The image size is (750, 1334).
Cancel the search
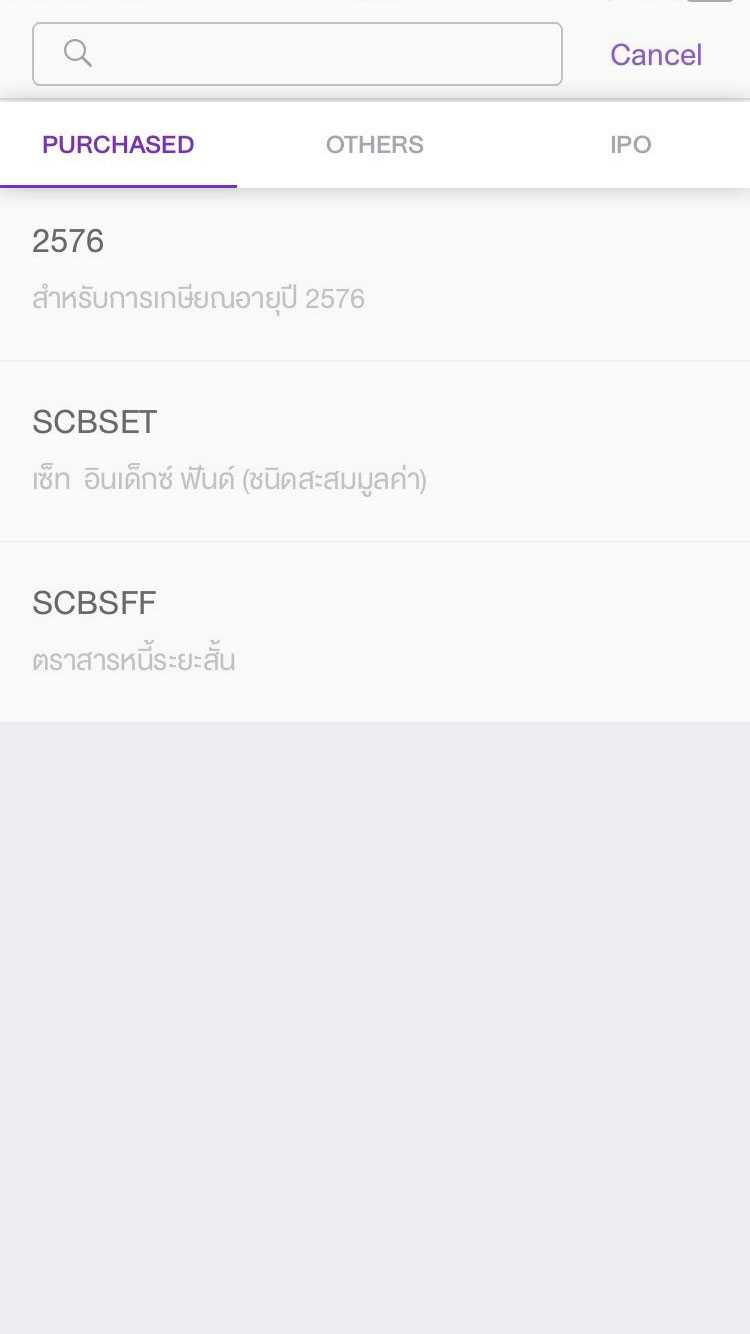click(656, 54)
